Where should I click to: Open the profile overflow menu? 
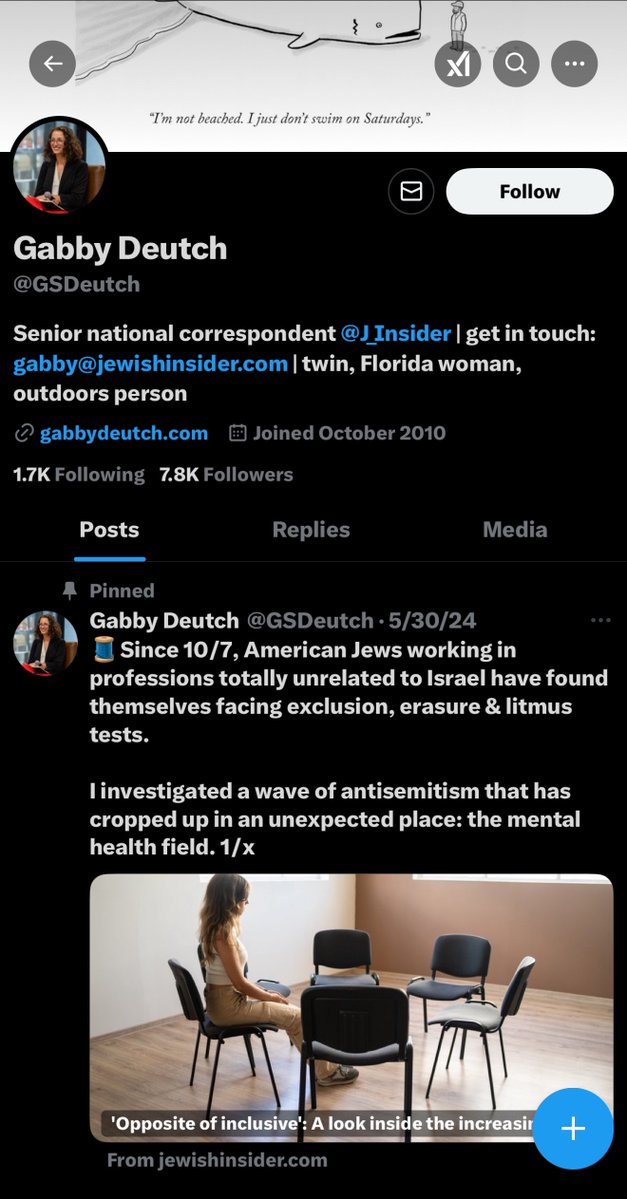coord(574,65)
